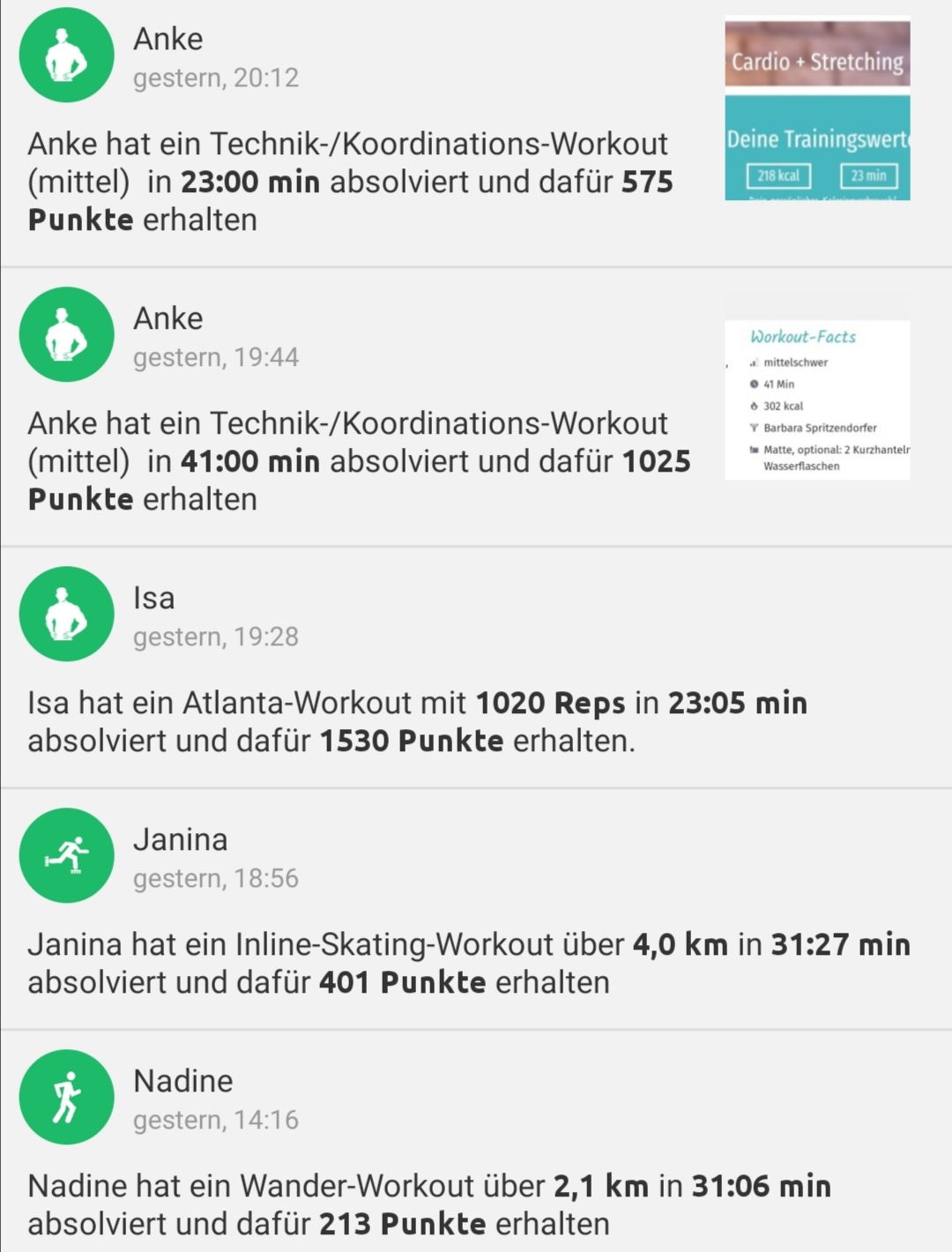Select Anke's strength workout avatar icon

(66, 55)
